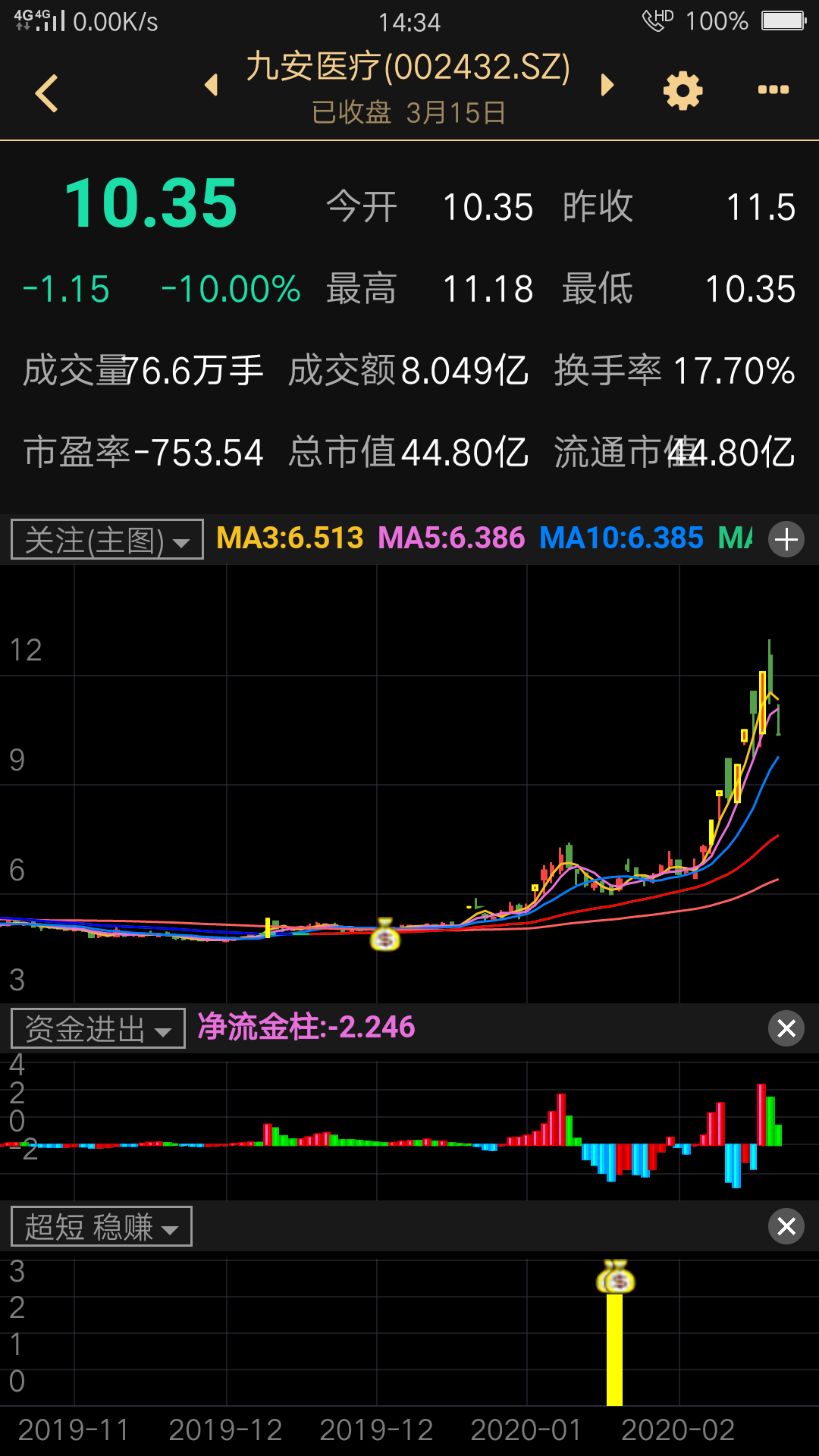Close the 超短 稳赚 sub-chart panel

coord(786,1226)
